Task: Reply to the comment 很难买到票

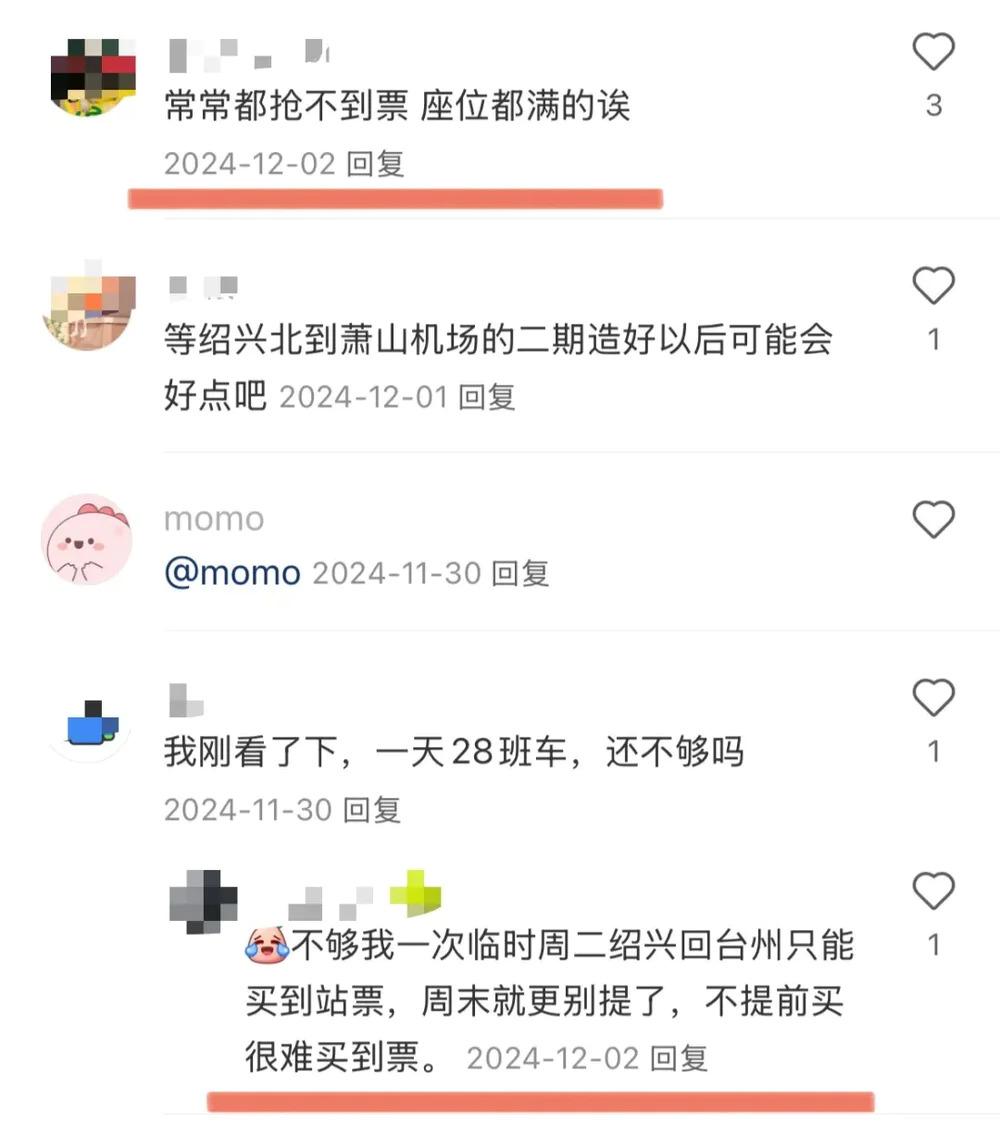Action: point(679,1058)
